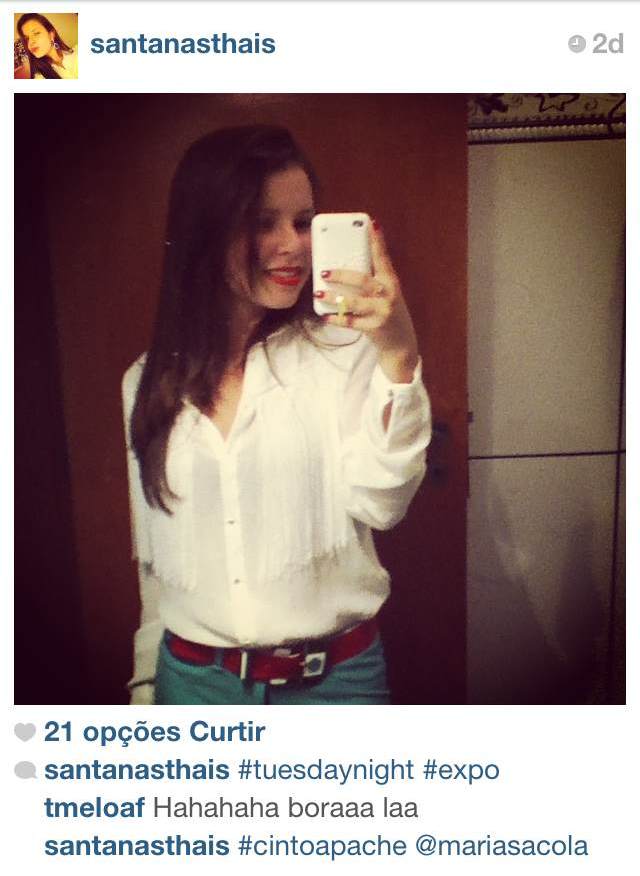Open the santanasthais username in the header

click(x=182, y=45)
